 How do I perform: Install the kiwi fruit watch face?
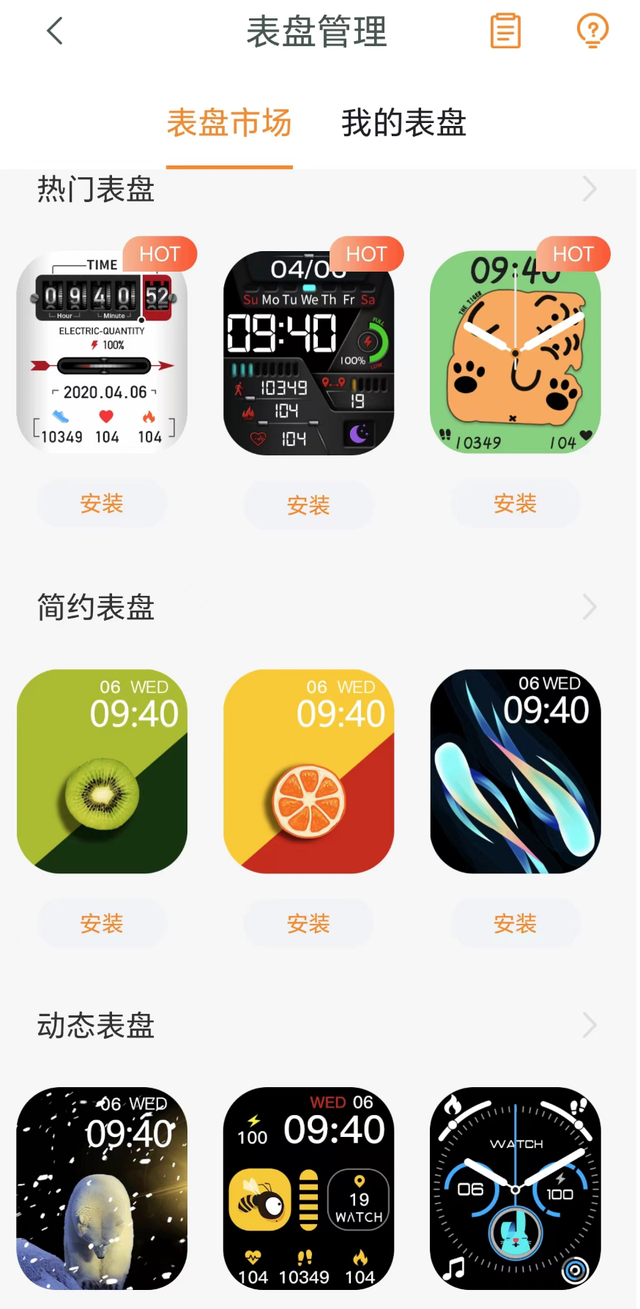(102, 923)
